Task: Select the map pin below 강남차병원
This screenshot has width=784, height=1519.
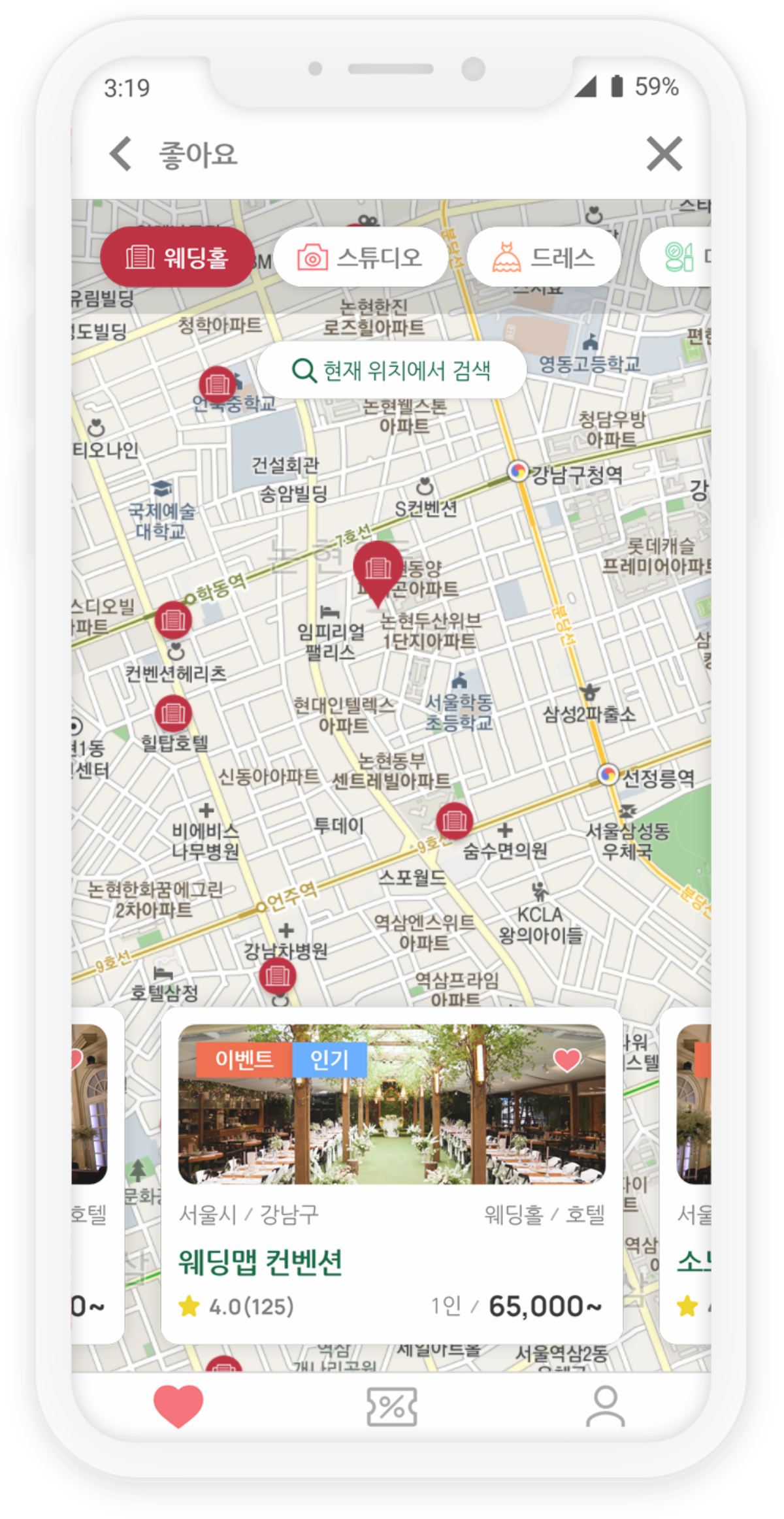Action: [278, 976]
